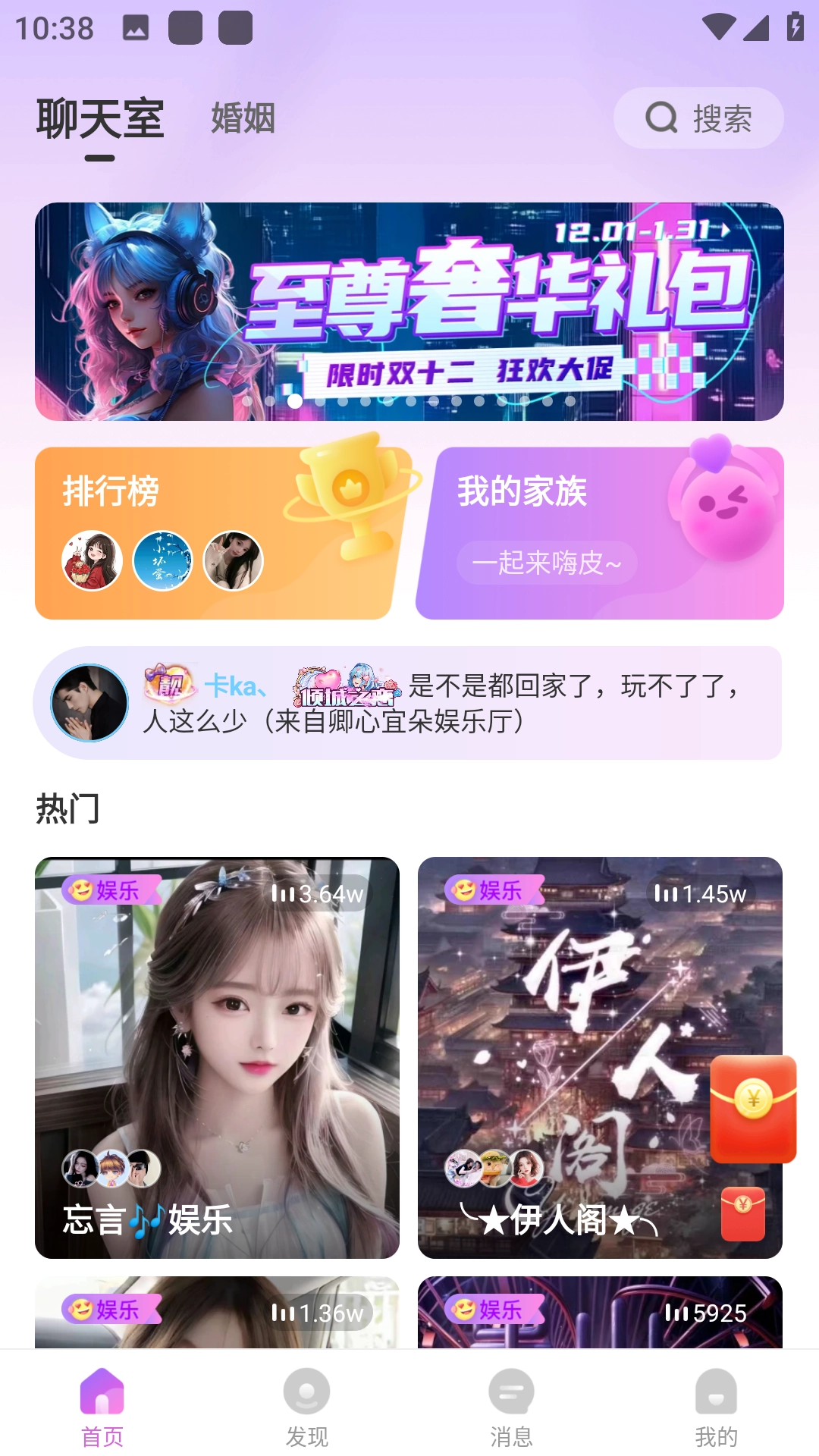Open the search function via magnifier icon
The height and width of the screenshot is (1456, 819).
661,118
